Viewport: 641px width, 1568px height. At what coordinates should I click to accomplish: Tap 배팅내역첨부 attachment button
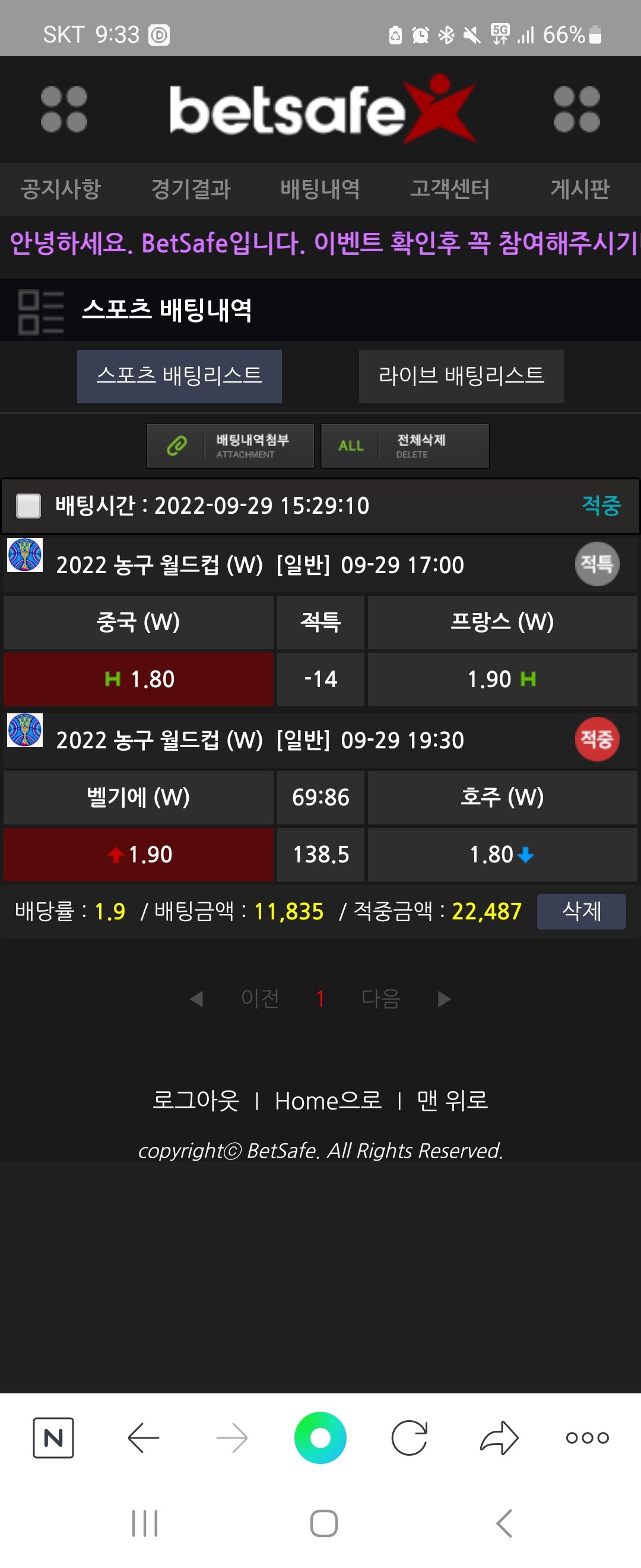pos(230,445)
